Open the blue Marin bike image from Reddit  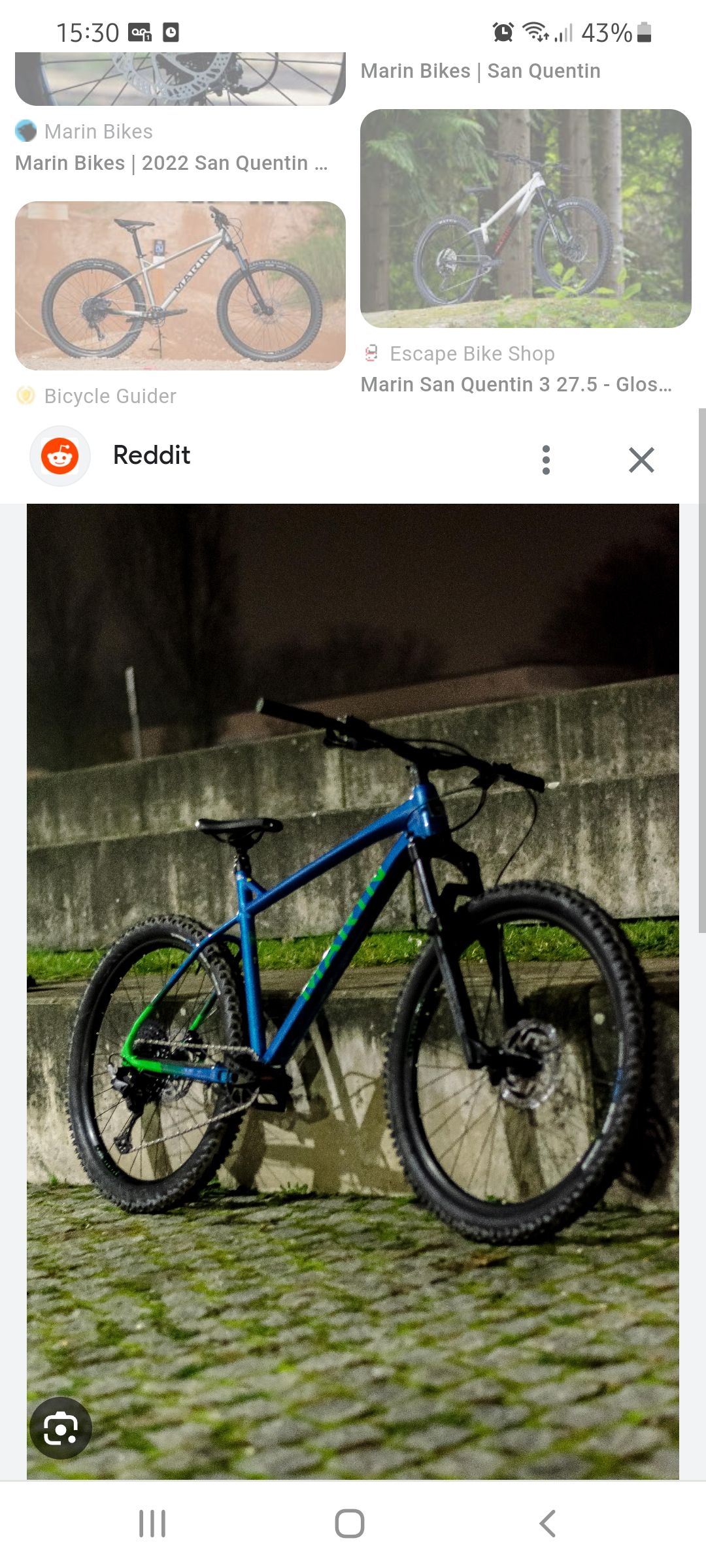point(353,980)
